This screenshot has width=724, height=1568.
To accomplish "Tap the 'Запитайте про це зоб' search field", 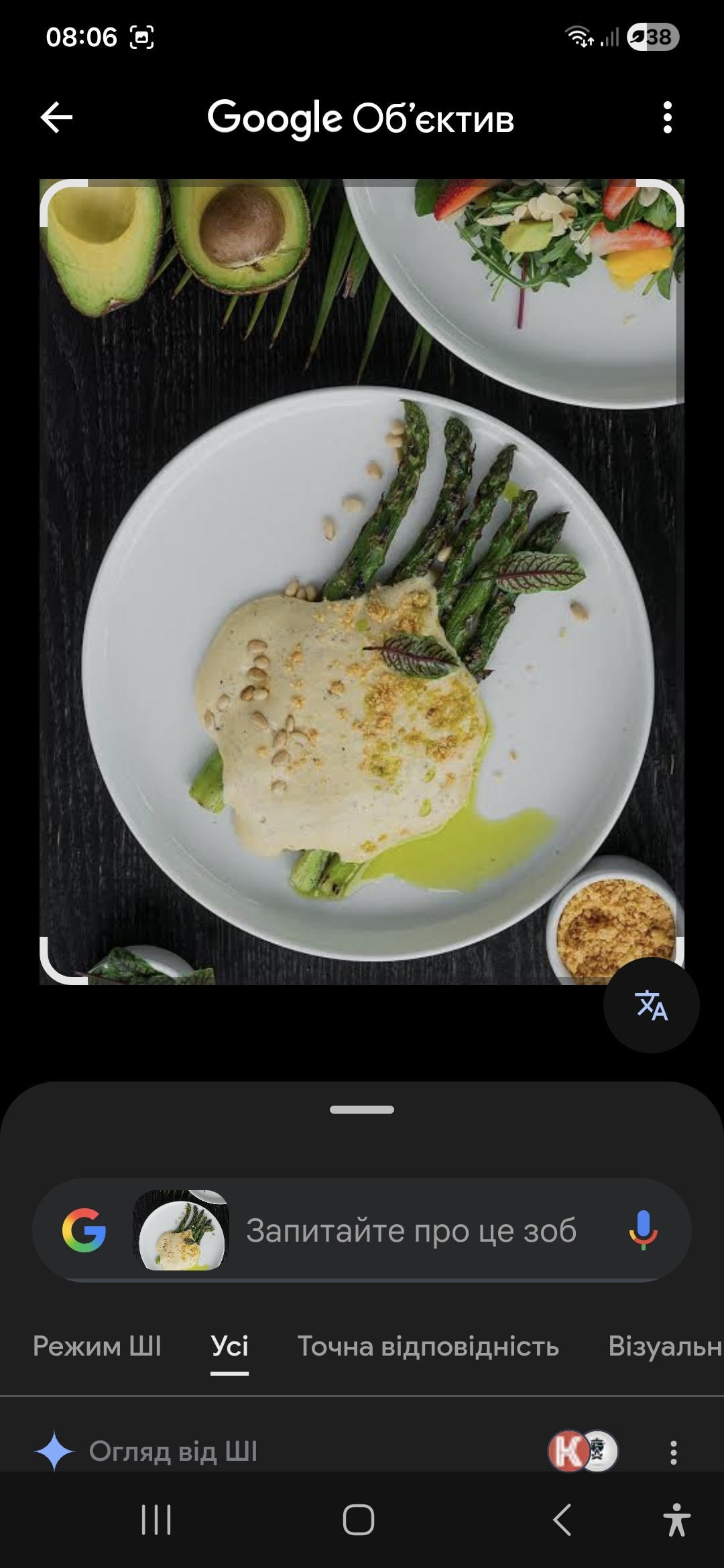I will (x=411, y=1230).
